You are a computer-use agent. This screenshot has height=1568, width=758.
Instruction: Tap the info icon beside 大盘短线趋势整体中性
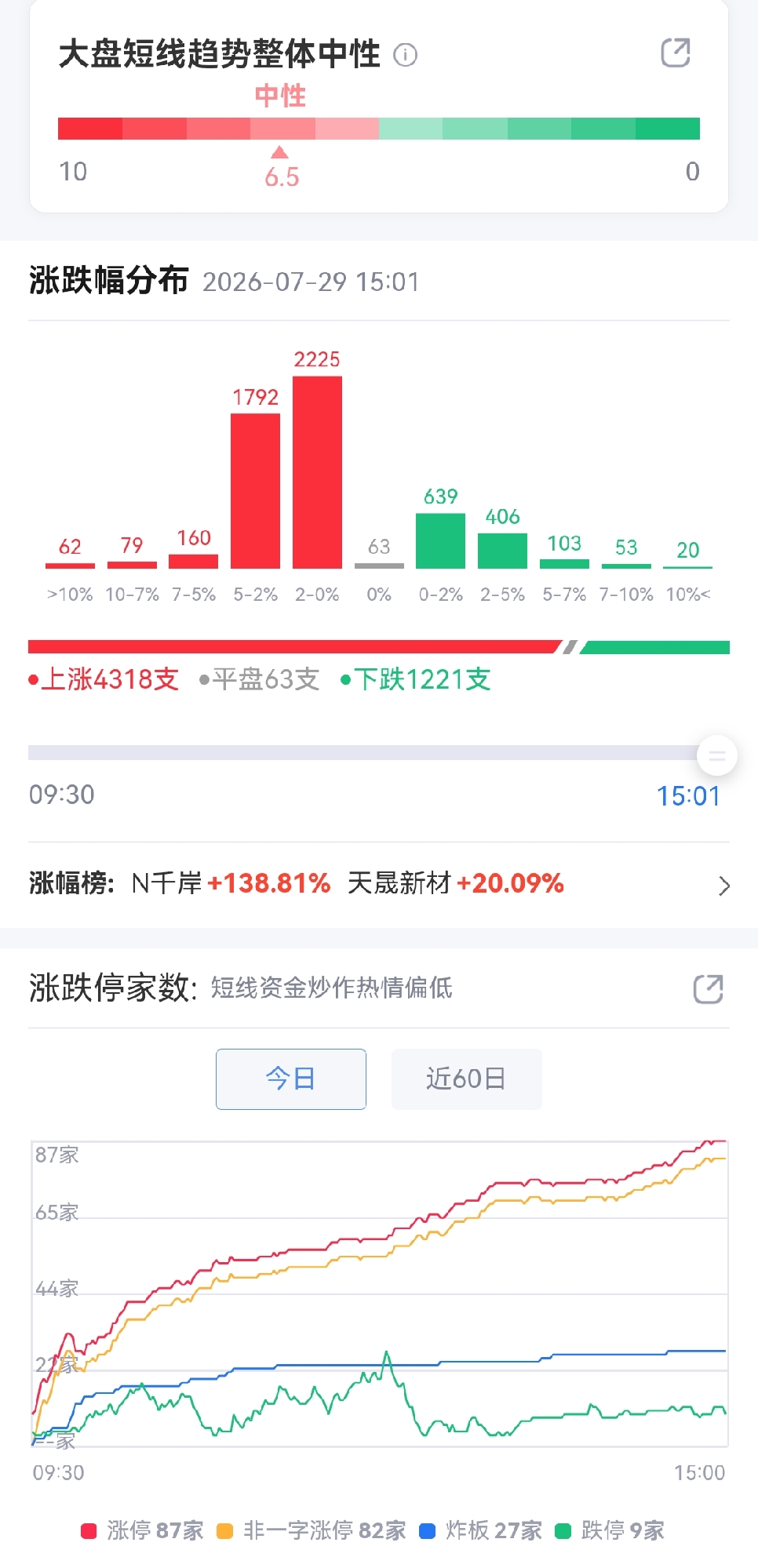tap(405, 55)
